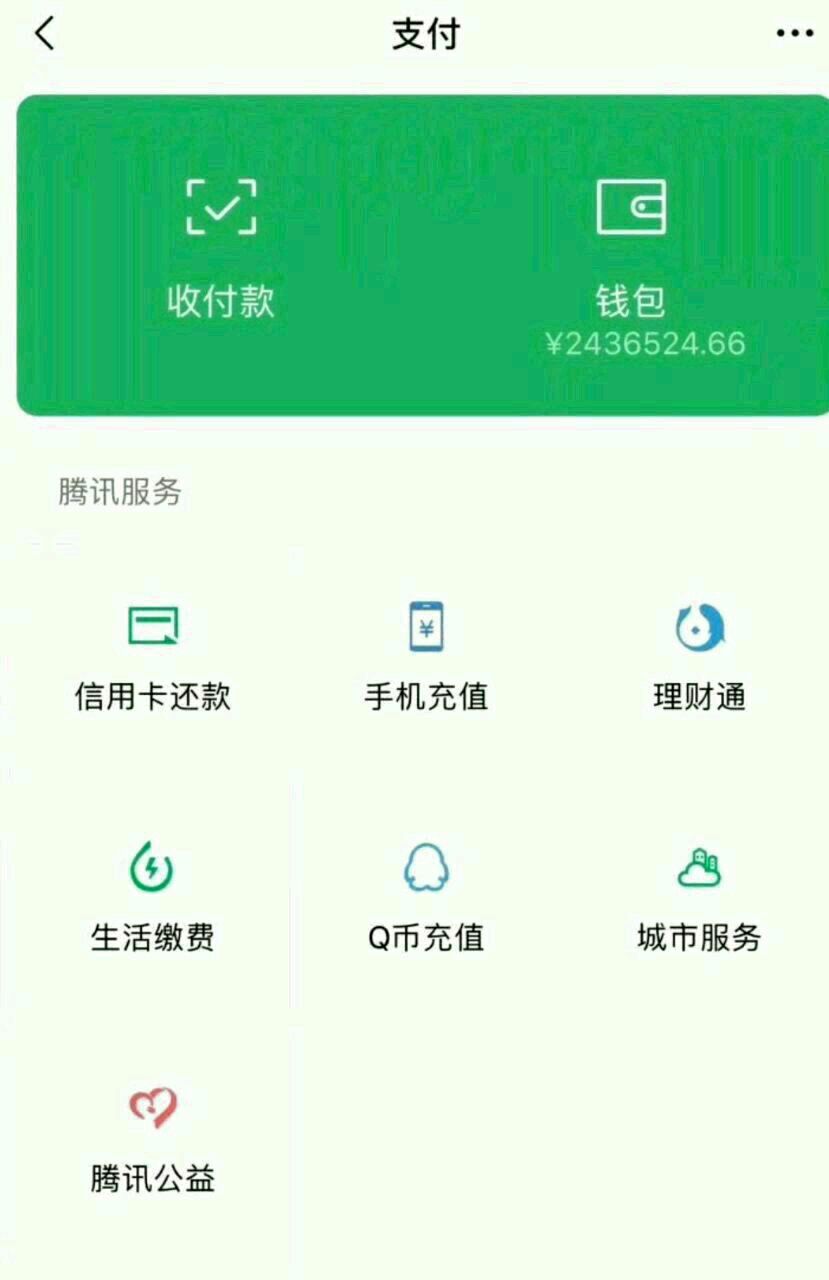The image size is (829, 1280).
Task: Open the three-dot overflow menu
Action: pyautogui.click(x=794, y=34)
